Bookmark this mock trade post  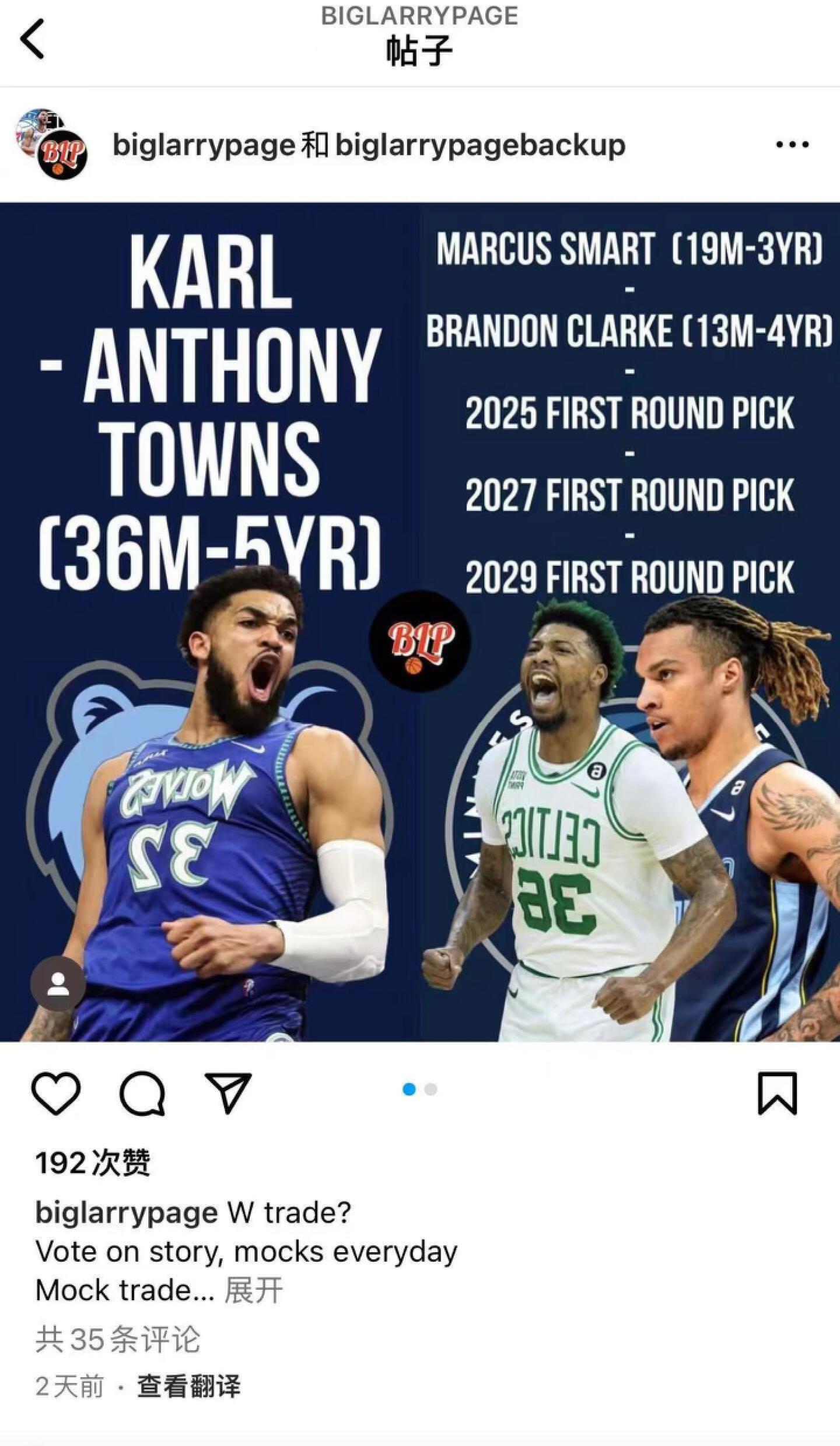(x=776, y=1093)
